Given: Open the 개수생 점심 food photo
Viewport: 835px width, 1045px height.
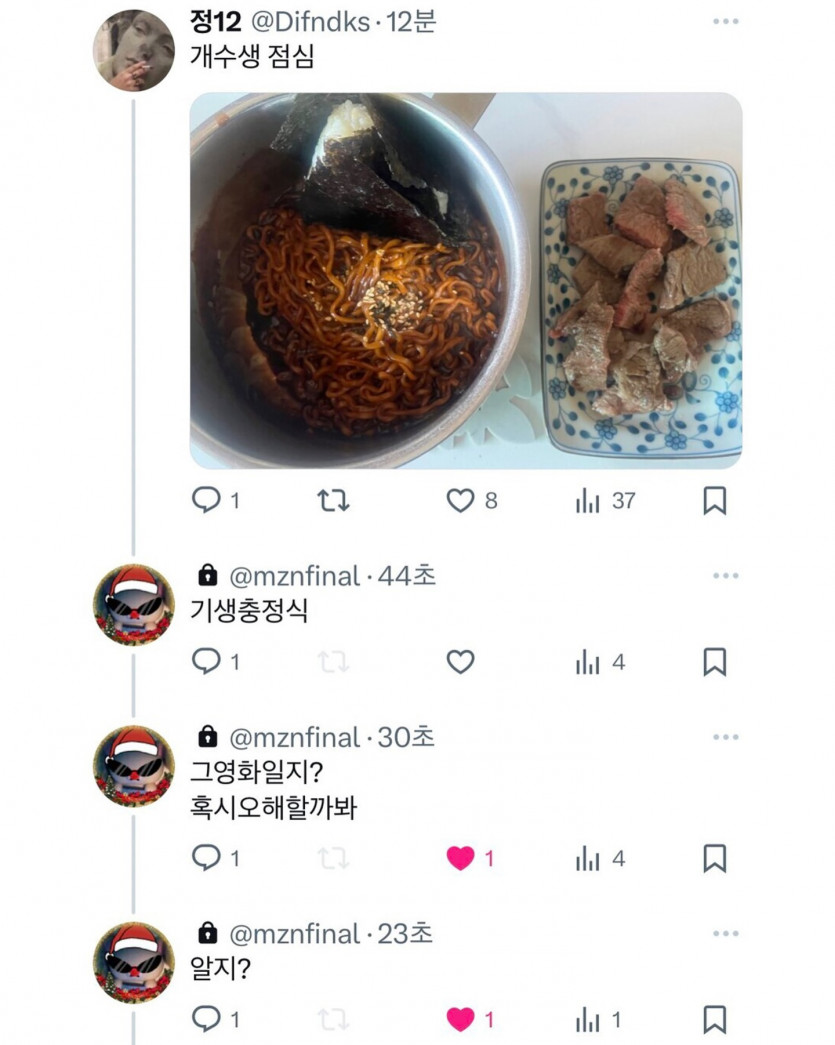Looking at the screenshot, I should click(x=466, y=281).
